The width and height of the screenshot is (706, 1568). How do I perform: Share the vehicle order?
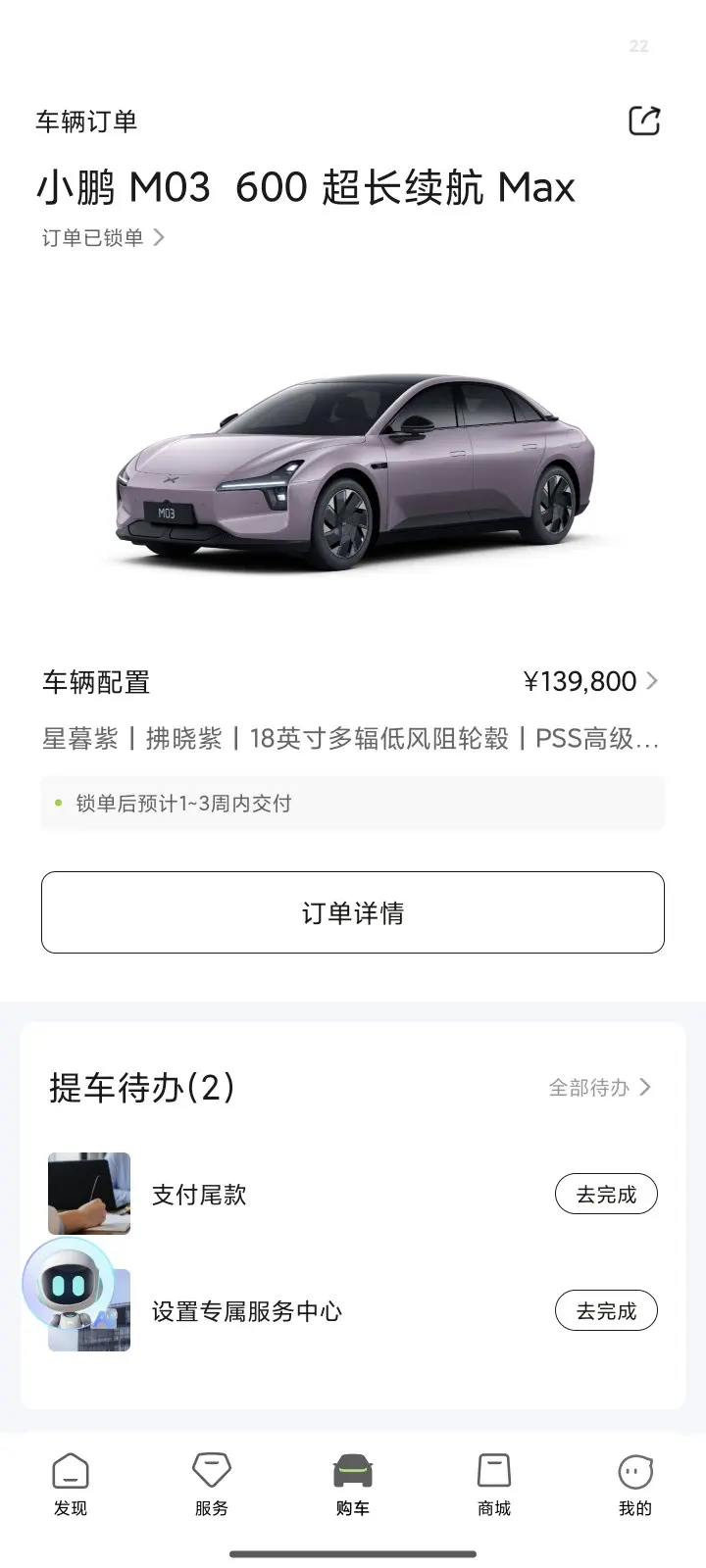pyautogui.click(x=644, y=122)
